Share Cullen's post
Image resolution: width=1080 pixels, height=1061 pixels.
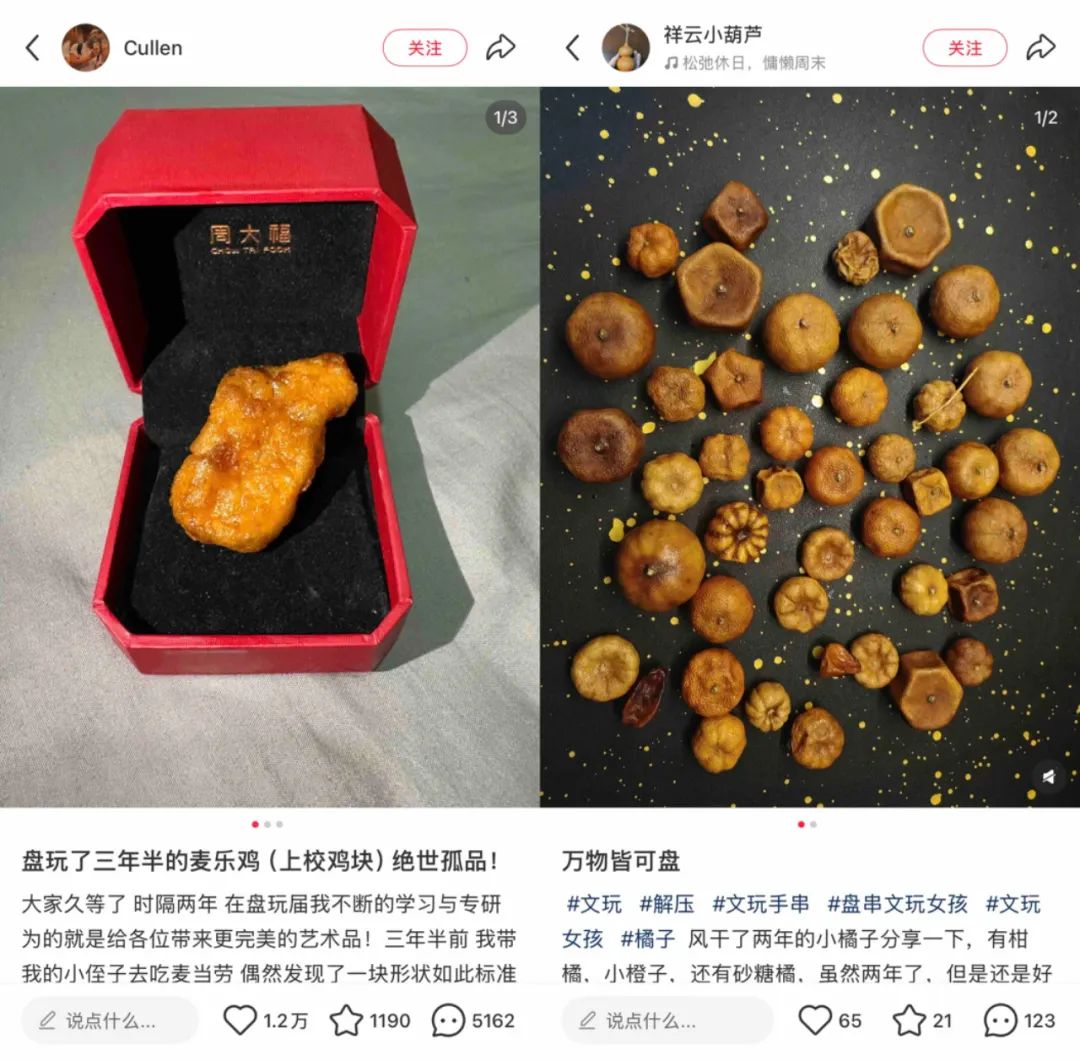coord(501,47)
